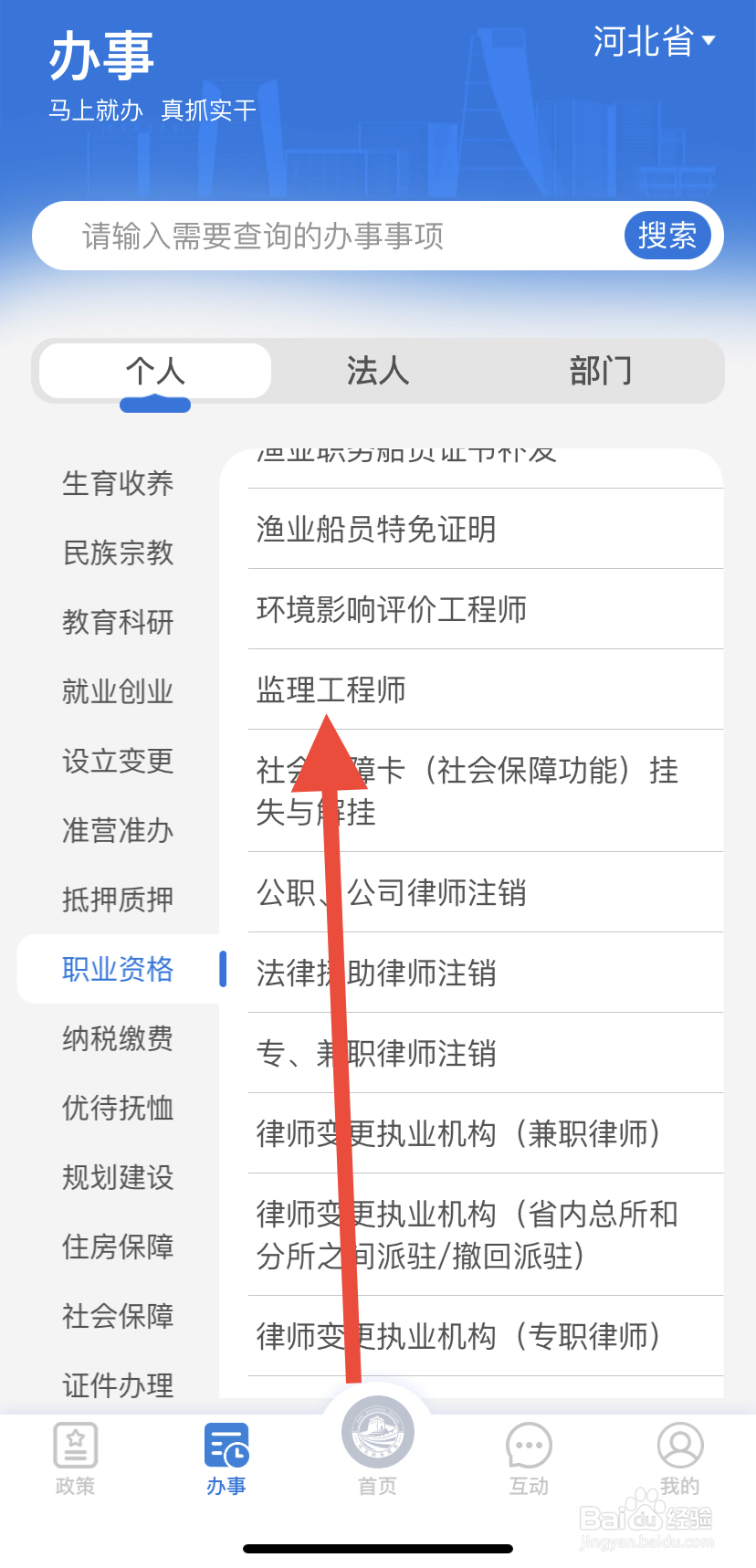Switch to the 法人 tab

pos(377,371)
